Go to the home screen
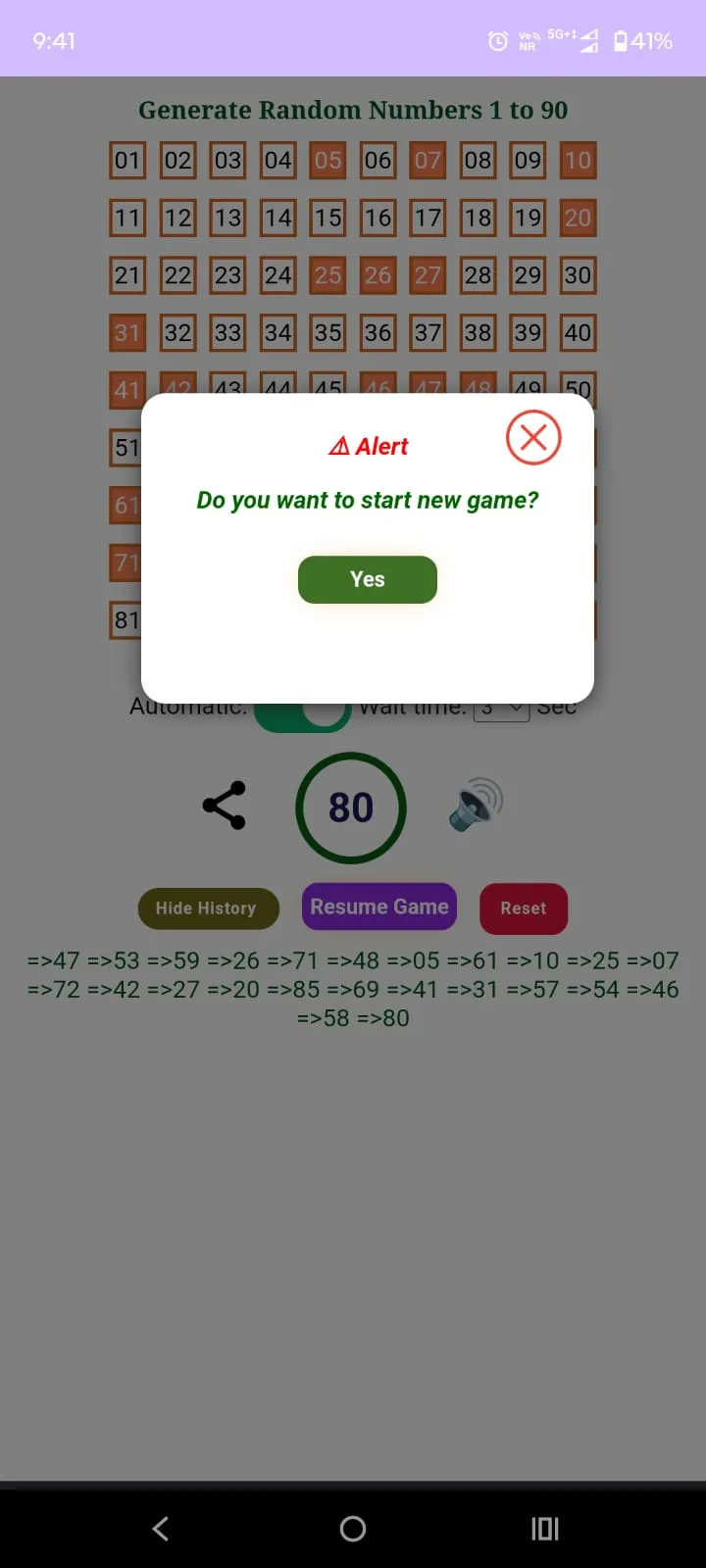The image size is (706, 1568). tap(353, 1528)
